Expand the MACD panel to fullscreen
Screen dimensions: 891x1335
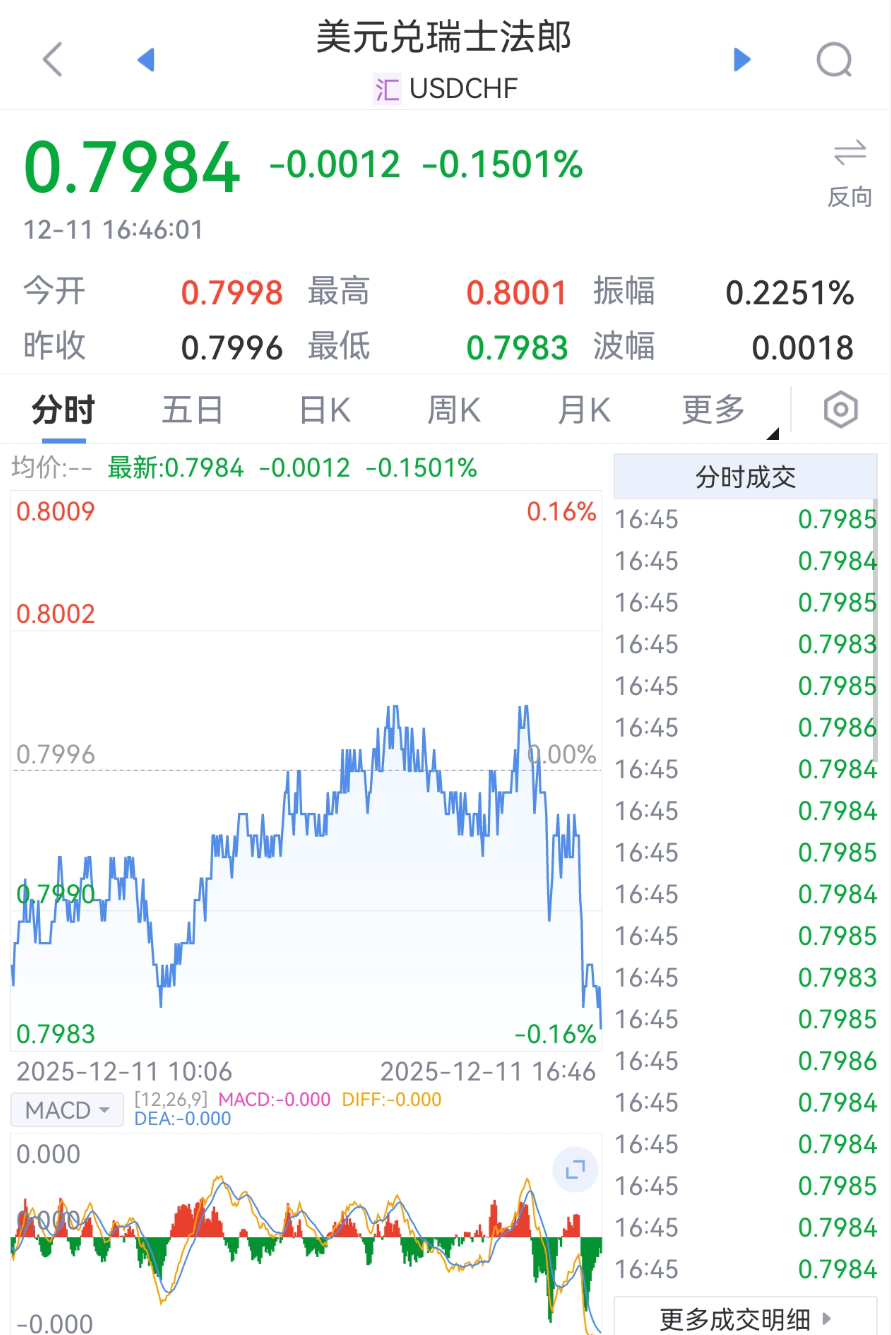tap(575, 1169)
